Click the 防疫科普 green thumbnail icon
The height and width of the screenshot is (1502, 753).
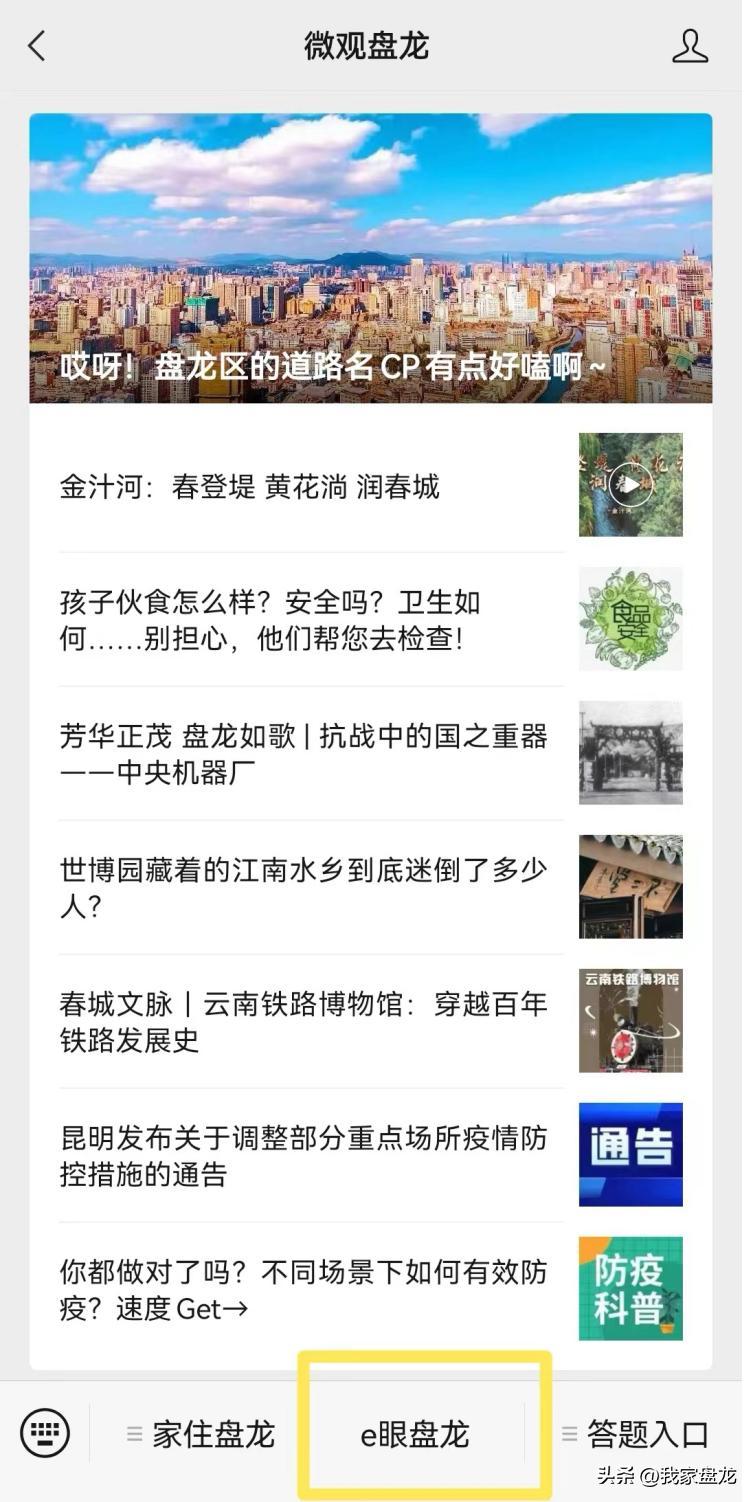pos(630,1288)
